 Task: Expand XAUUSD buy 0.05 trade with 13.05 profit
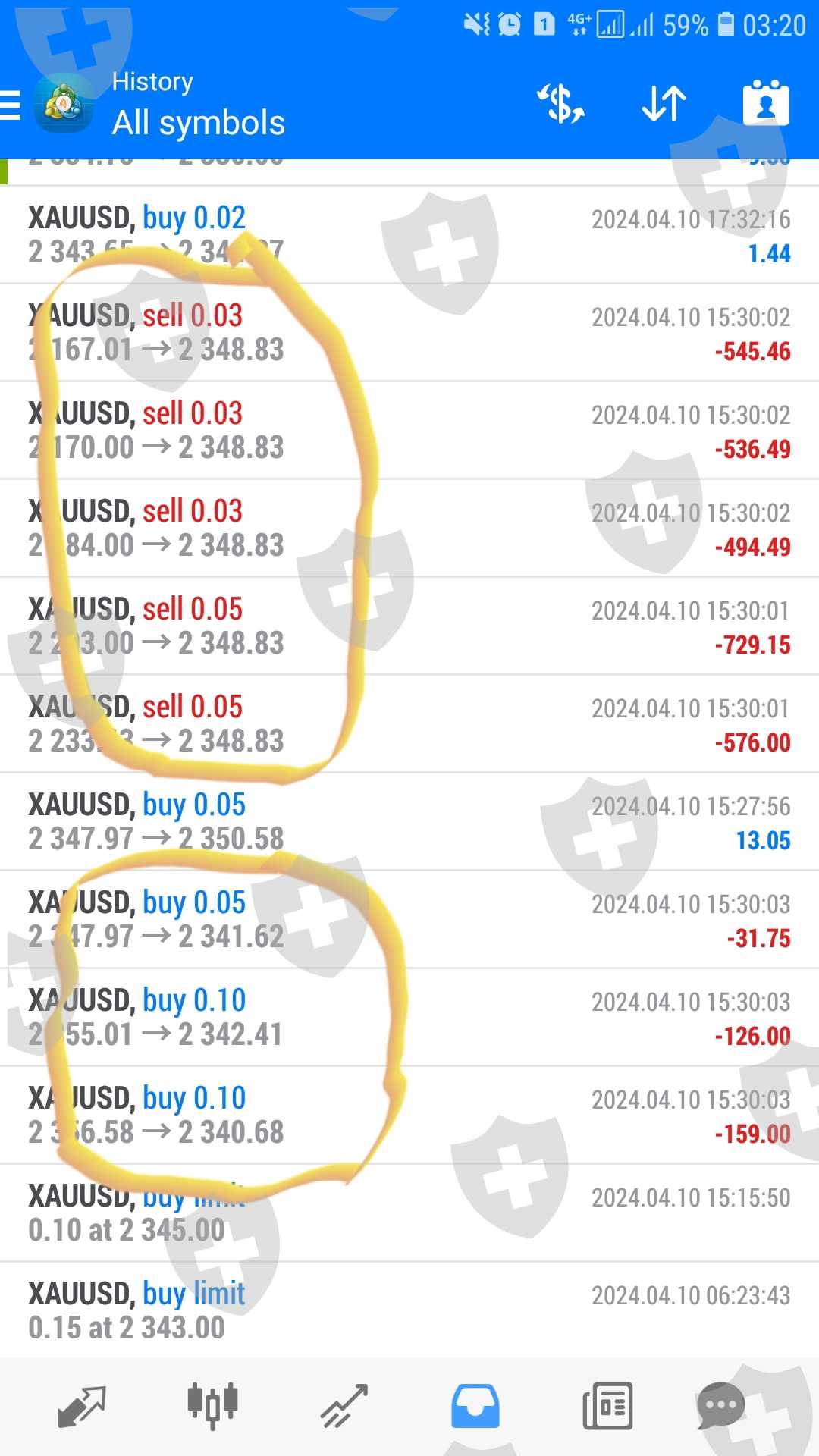coord(409,822)
